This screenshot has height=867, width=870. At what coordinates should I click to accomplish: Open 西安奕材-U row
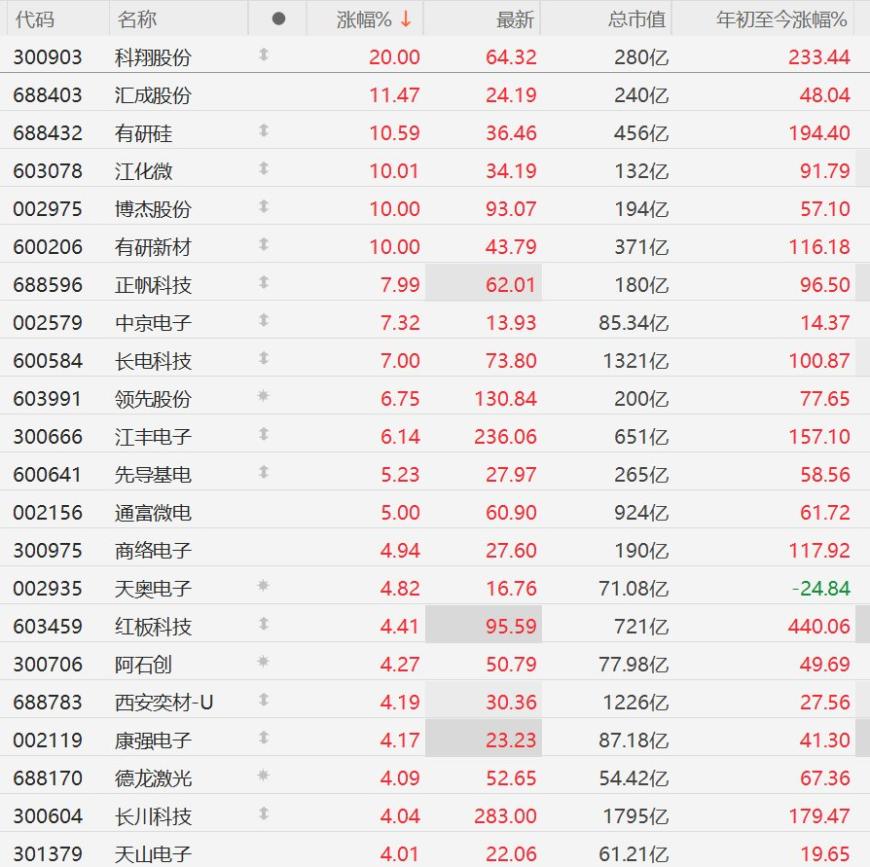pyautogui.click(x=435, y=703)
